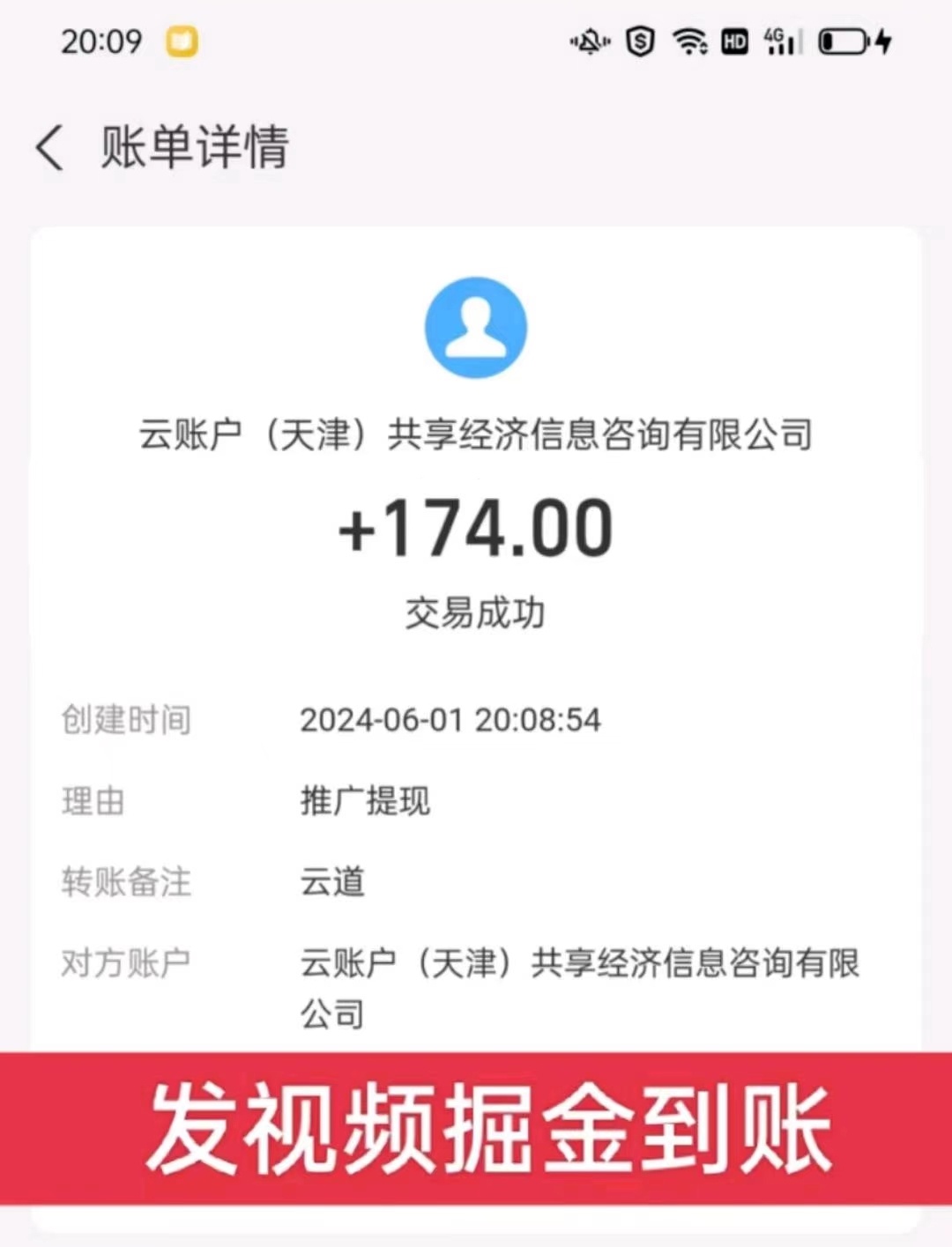Viewport: 952px width, 1247px height.
Task: Click the HD calling indicator icon
Action: click(735, 41)
